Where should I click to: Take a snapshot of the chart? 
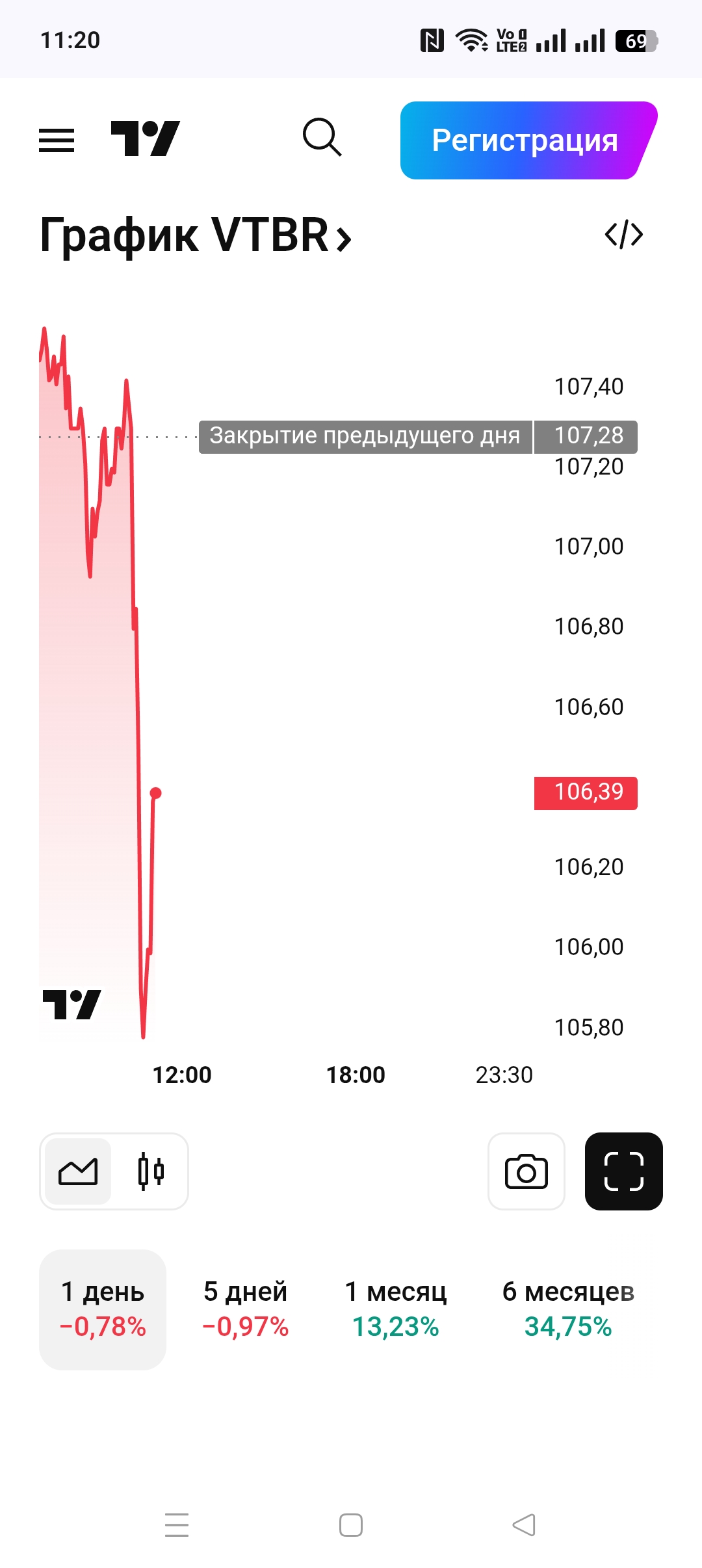pyautogui.click(x=526, y=1171)
